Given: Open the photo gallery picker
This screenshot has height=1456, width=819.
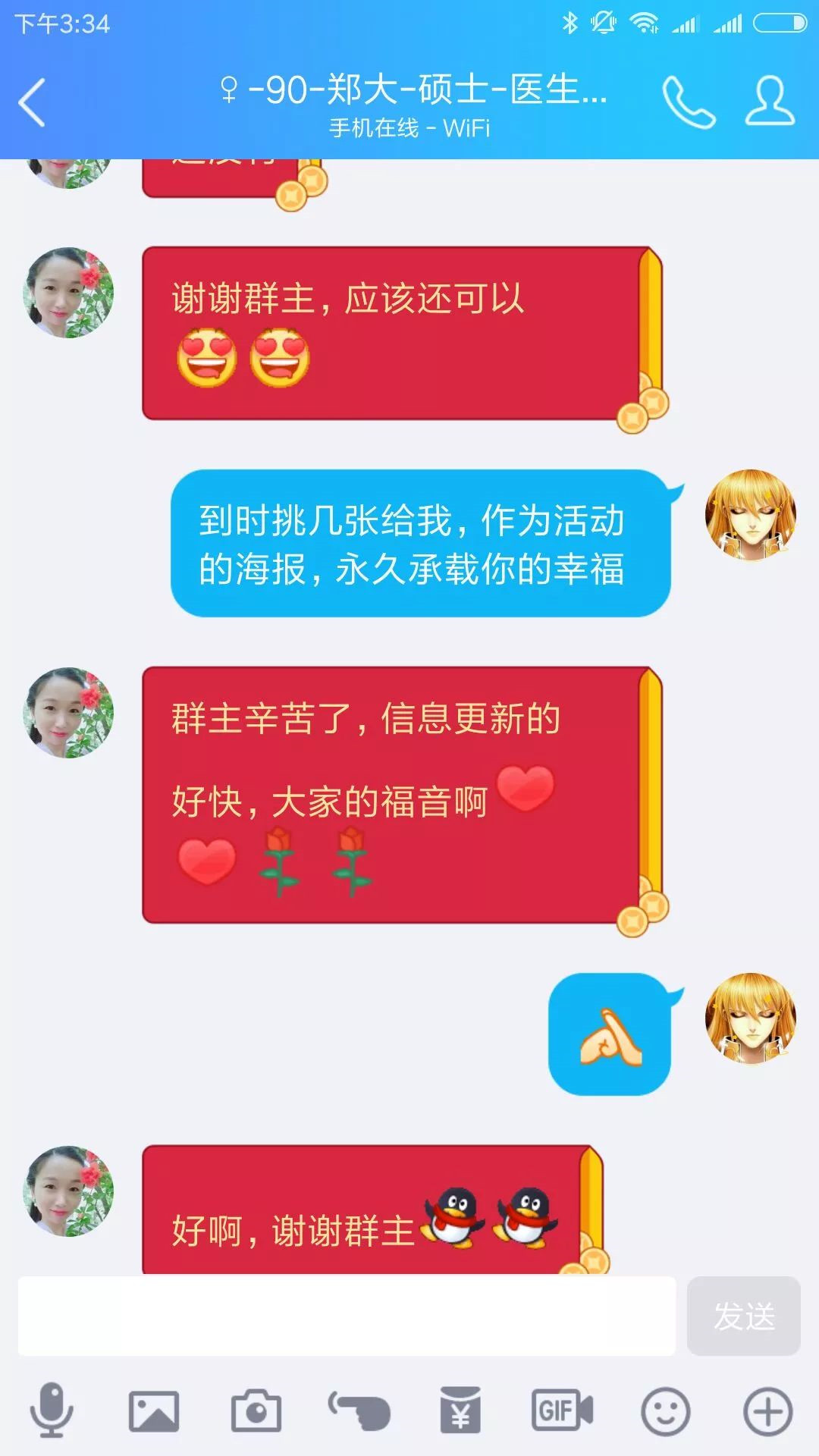Looking at the screenshot, I should (154, 1410).
